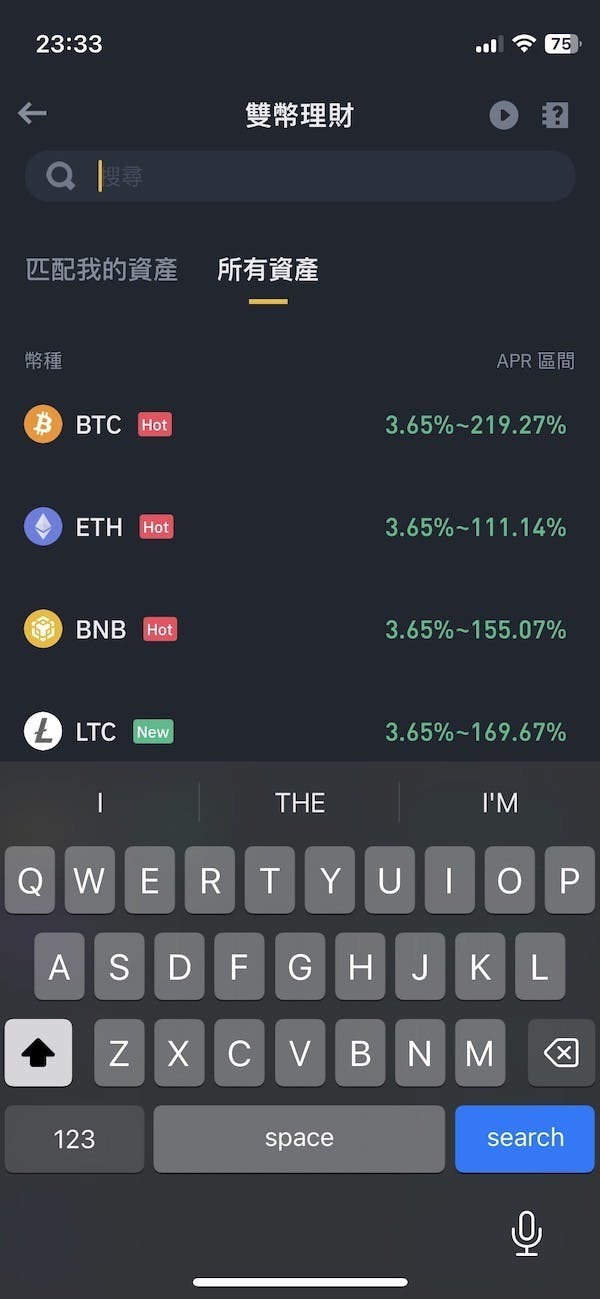Switch keyboard to 123 numbers
Viewport: 600px width, 1299px height.
(x=74, y=1138)
